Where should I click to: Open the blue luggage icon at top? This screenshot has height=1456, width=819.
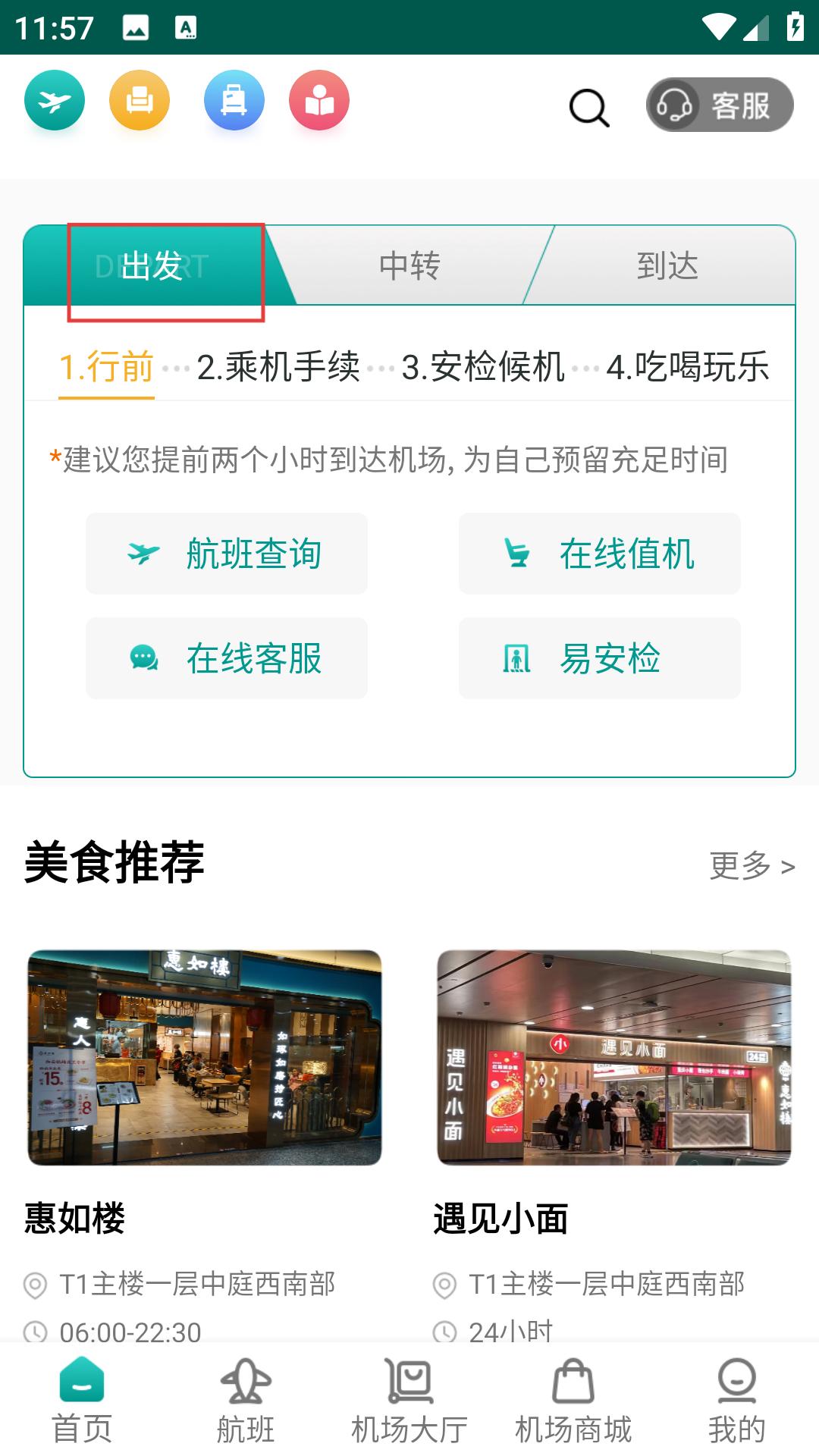[234, 100]
